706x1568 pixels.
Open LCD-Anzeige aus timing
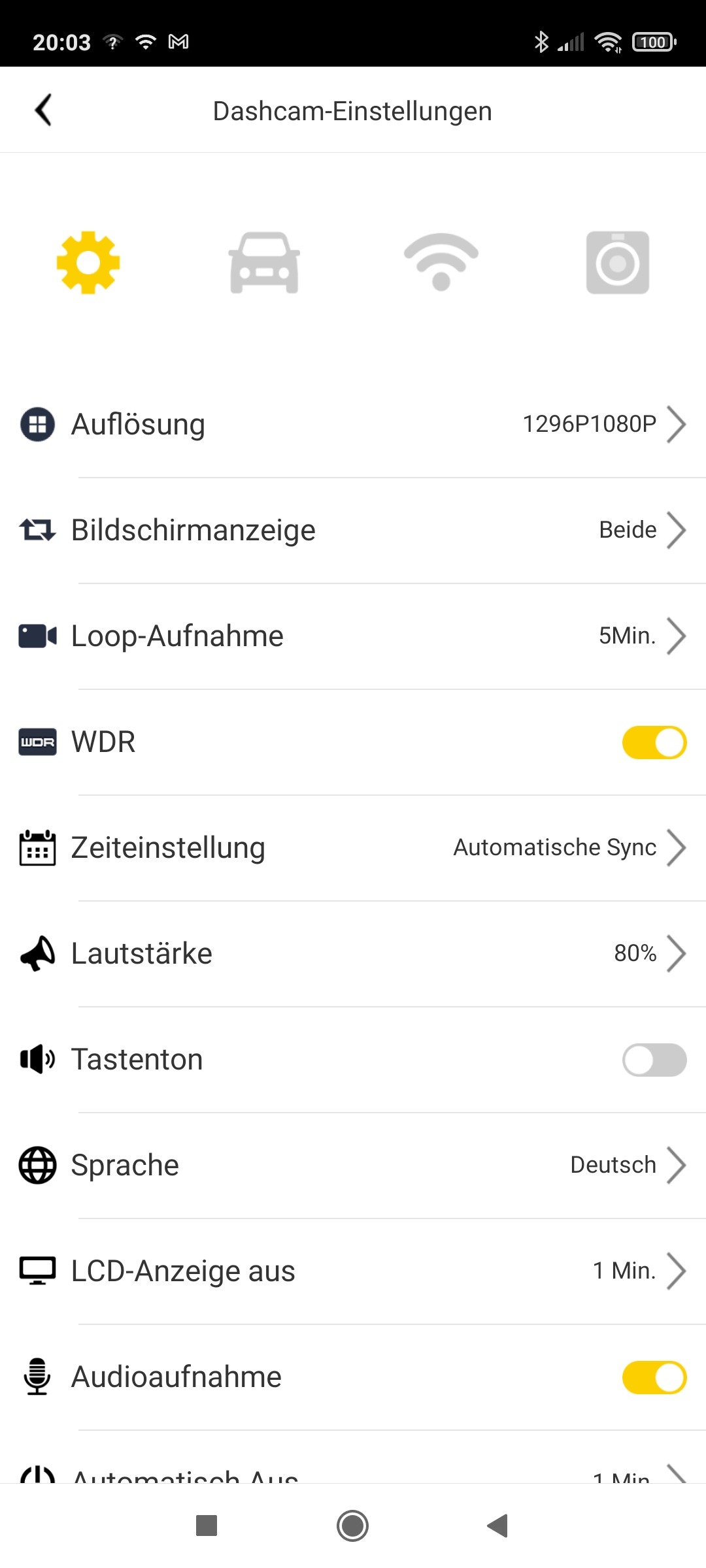click(353, 1271)
